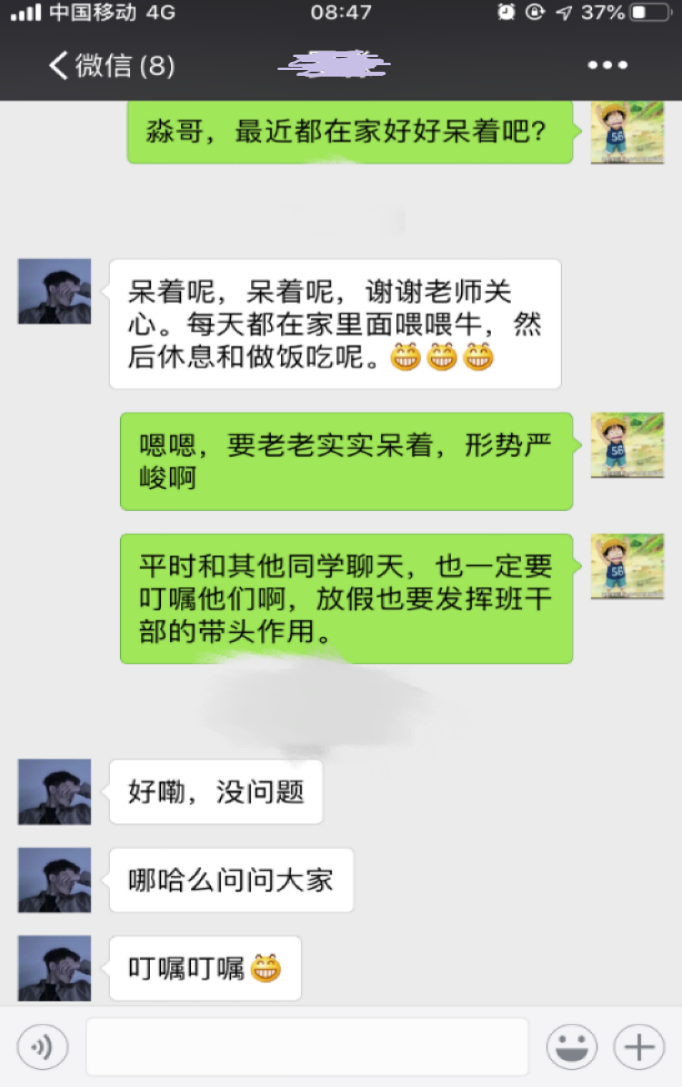Focus the message text field
682x1087 pixels.
tap(306, 1047)
